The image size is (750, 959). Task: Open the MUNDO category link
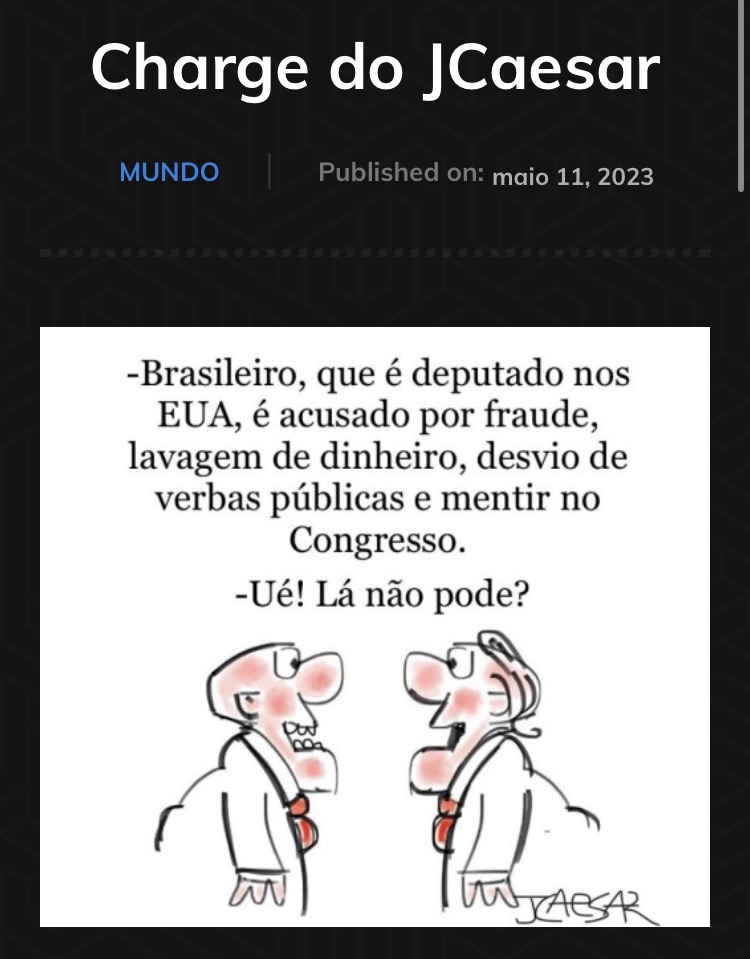169,172
